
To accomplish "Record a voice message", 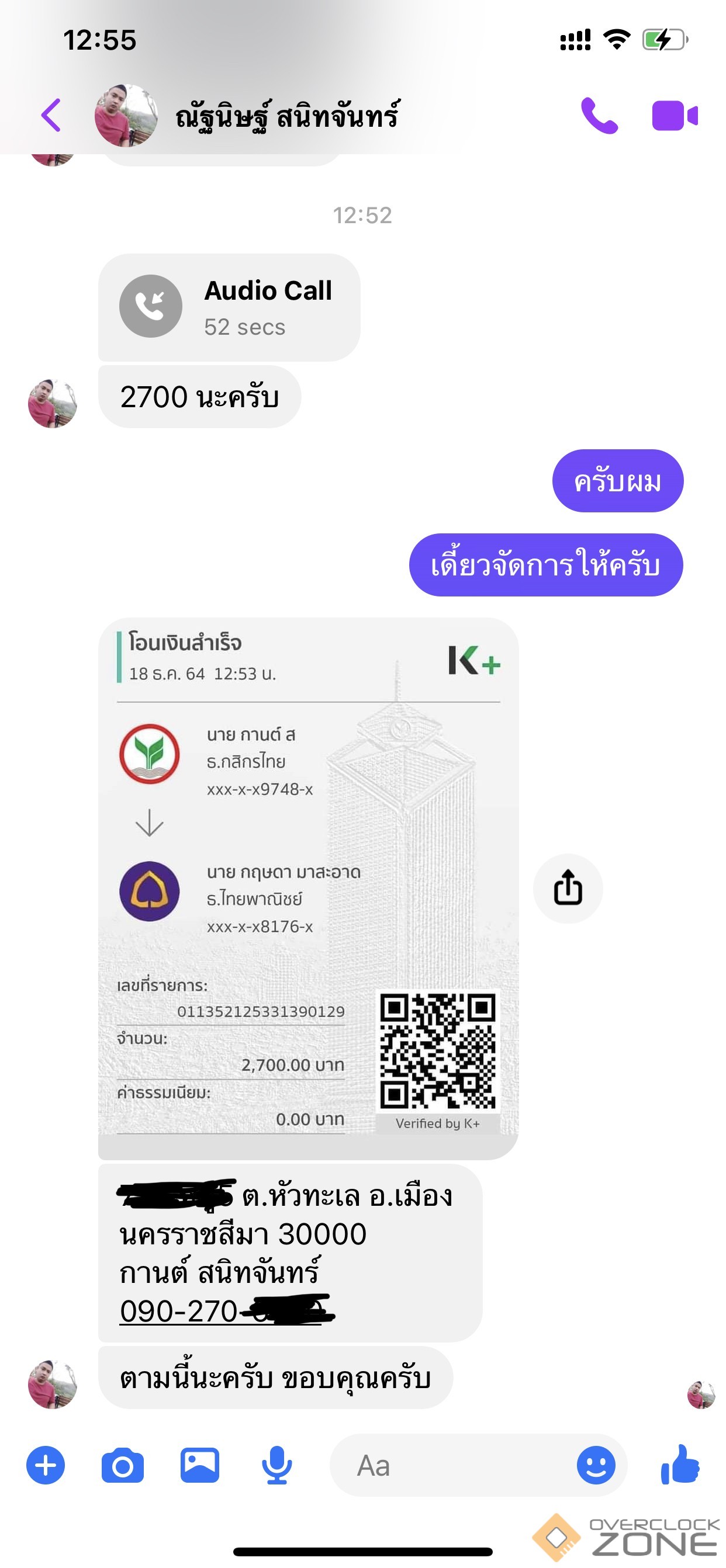I will tap(276, 1465).
